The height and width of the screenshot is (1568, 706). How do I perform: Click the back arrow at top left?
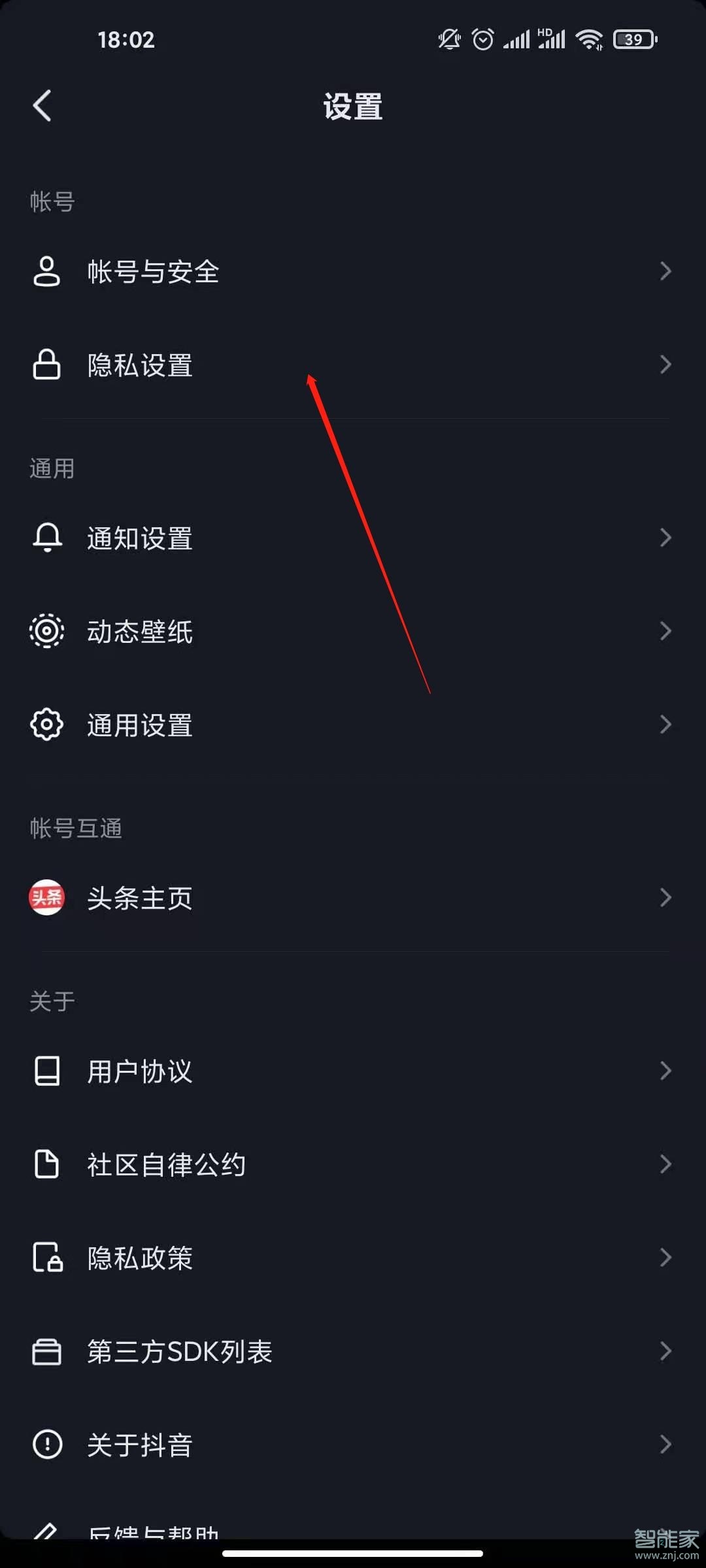[42, 105]
